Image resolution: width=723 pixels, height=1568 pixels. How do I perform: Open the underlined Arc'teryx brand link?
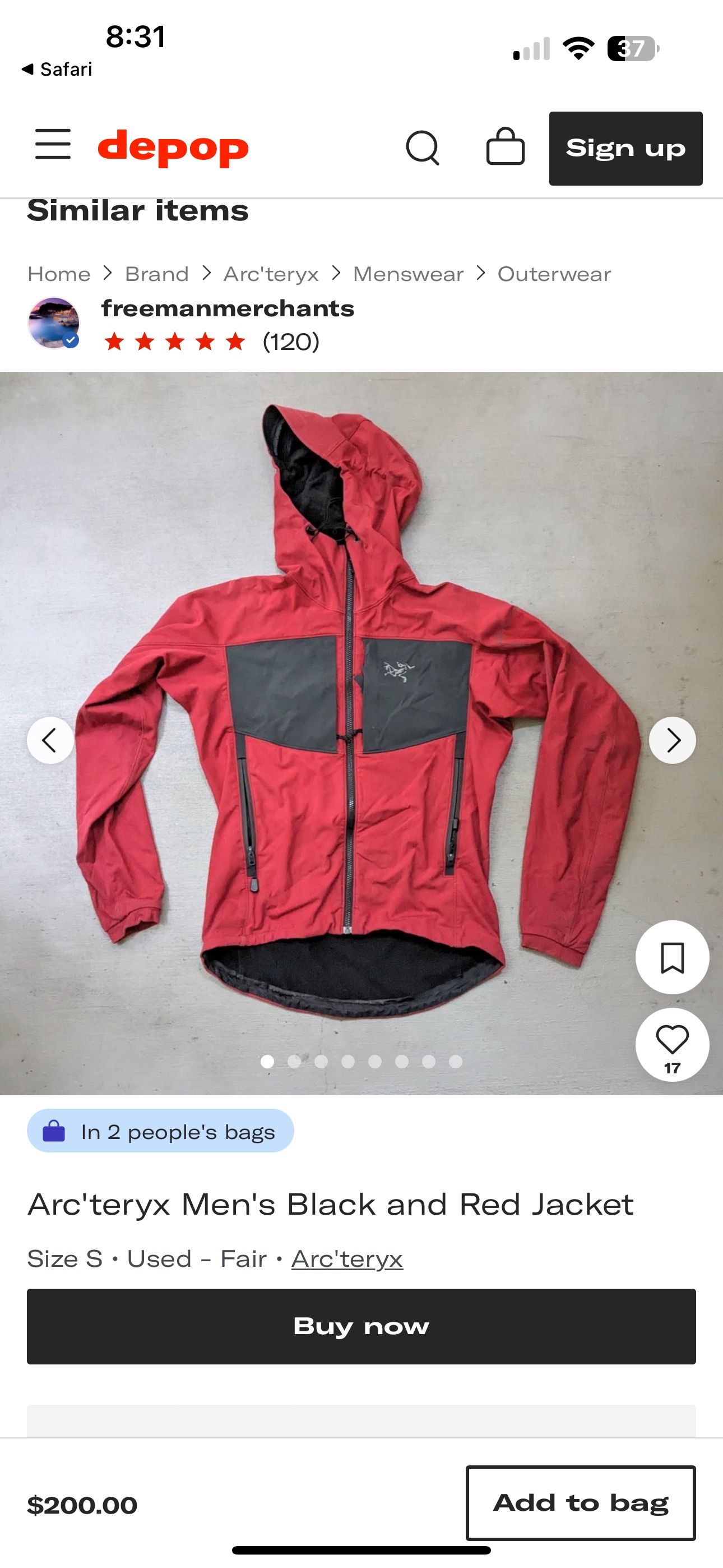click(347, 1259)
